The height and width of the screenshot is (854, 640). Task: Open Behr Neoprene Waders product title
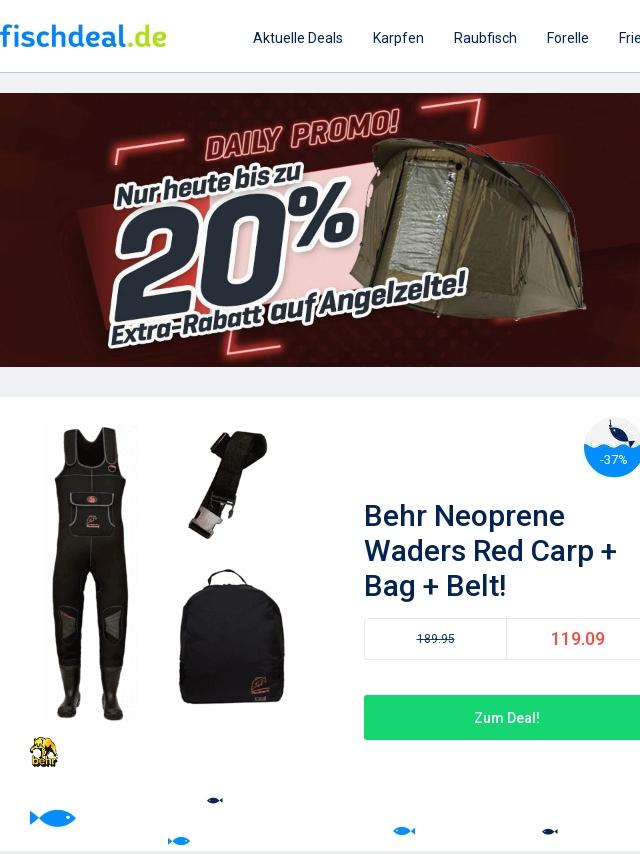(490, 551)
